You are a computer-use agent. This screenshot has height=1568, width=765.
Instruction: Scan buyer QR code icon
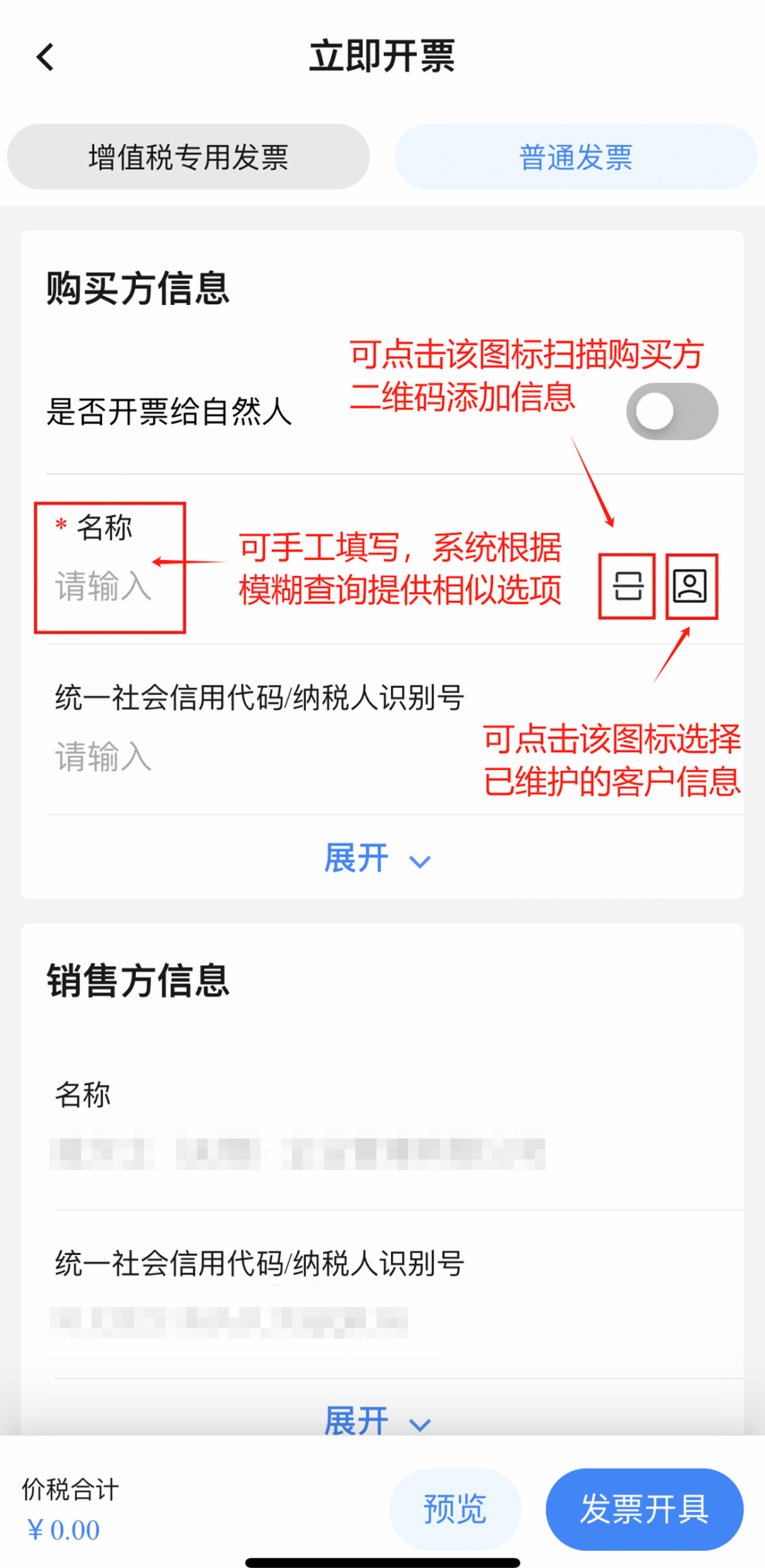click(628, 586)
